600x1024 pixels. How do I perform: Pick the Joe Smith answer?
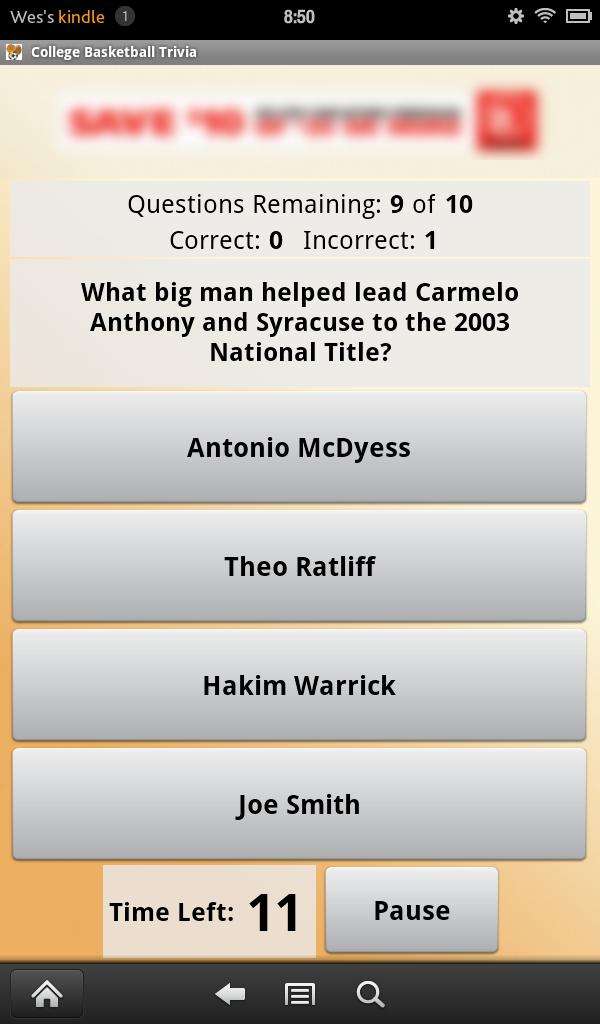point(298,804)
